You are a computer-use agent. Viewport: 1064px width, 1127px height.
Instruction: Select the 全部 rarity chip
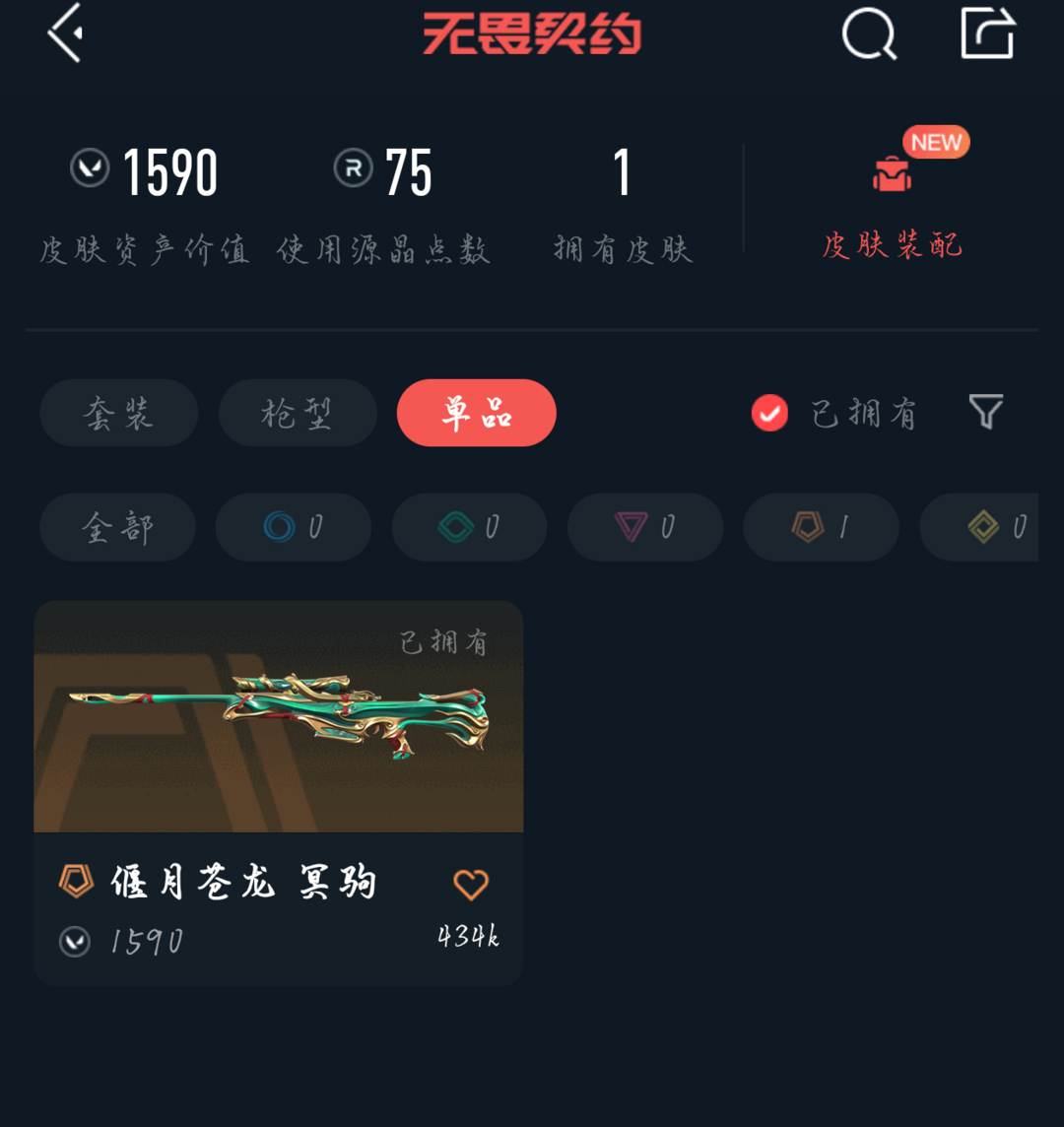click(x=117, y=528)
